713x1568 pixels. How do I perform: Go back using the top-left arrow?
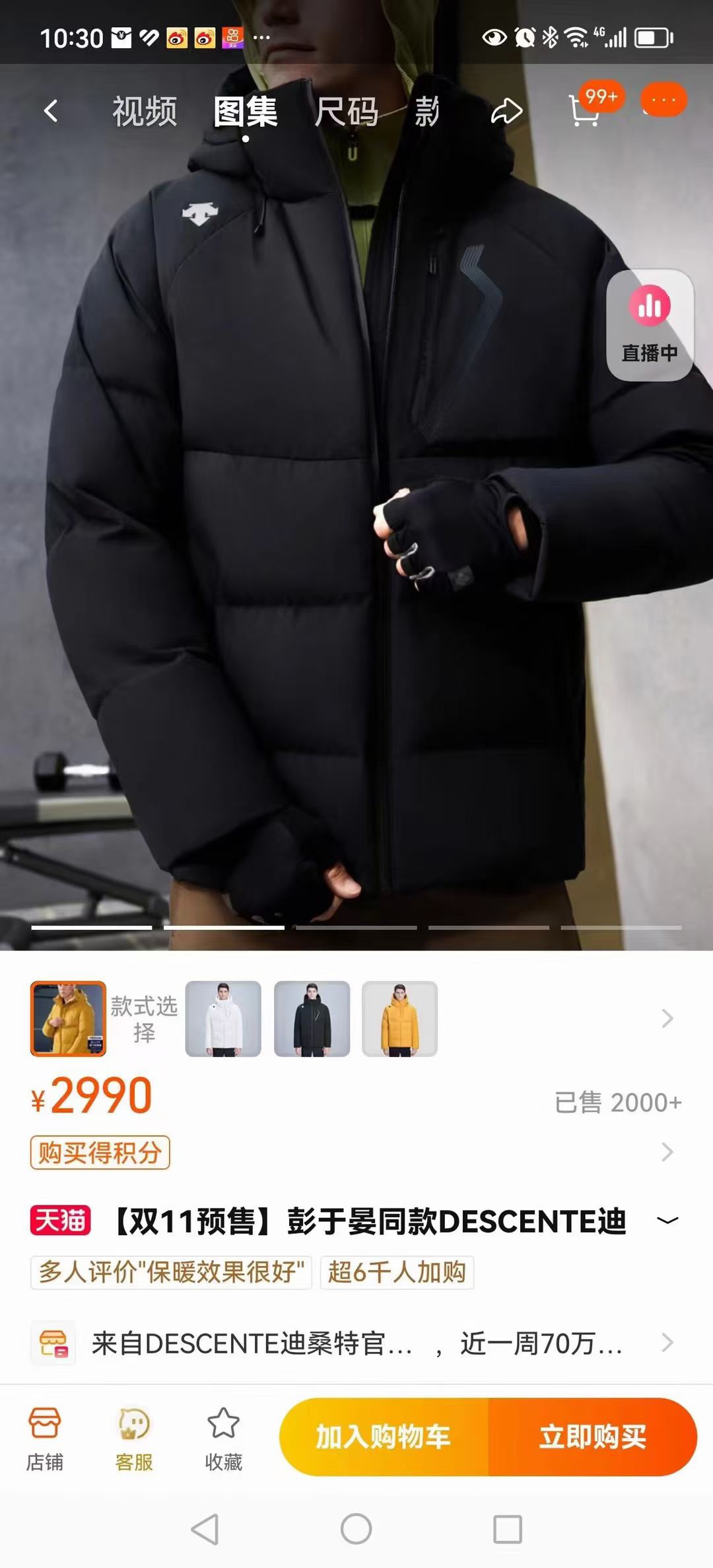(51, 111)
